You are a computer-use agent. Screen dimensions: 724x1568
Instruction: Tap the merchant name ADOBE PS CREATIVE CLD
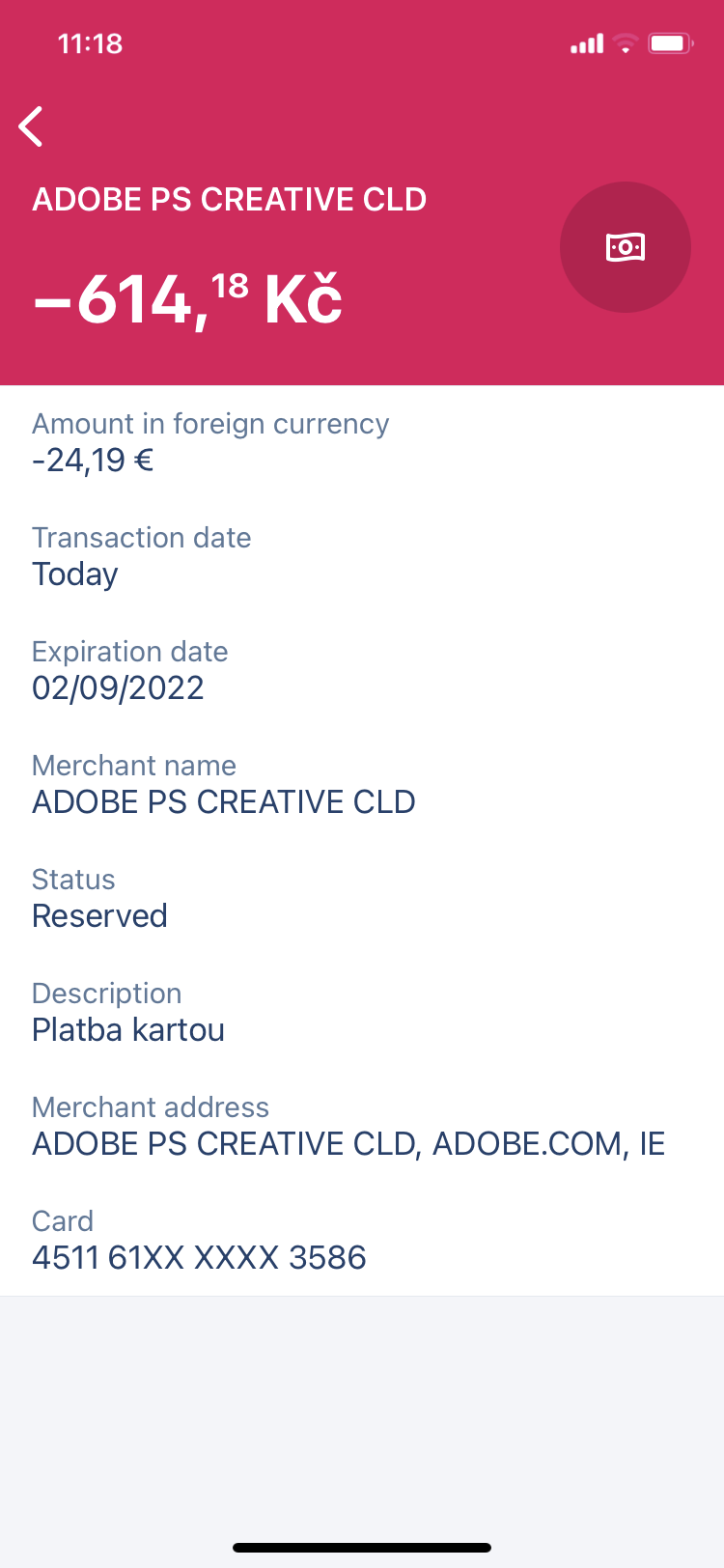click(224, 801)
